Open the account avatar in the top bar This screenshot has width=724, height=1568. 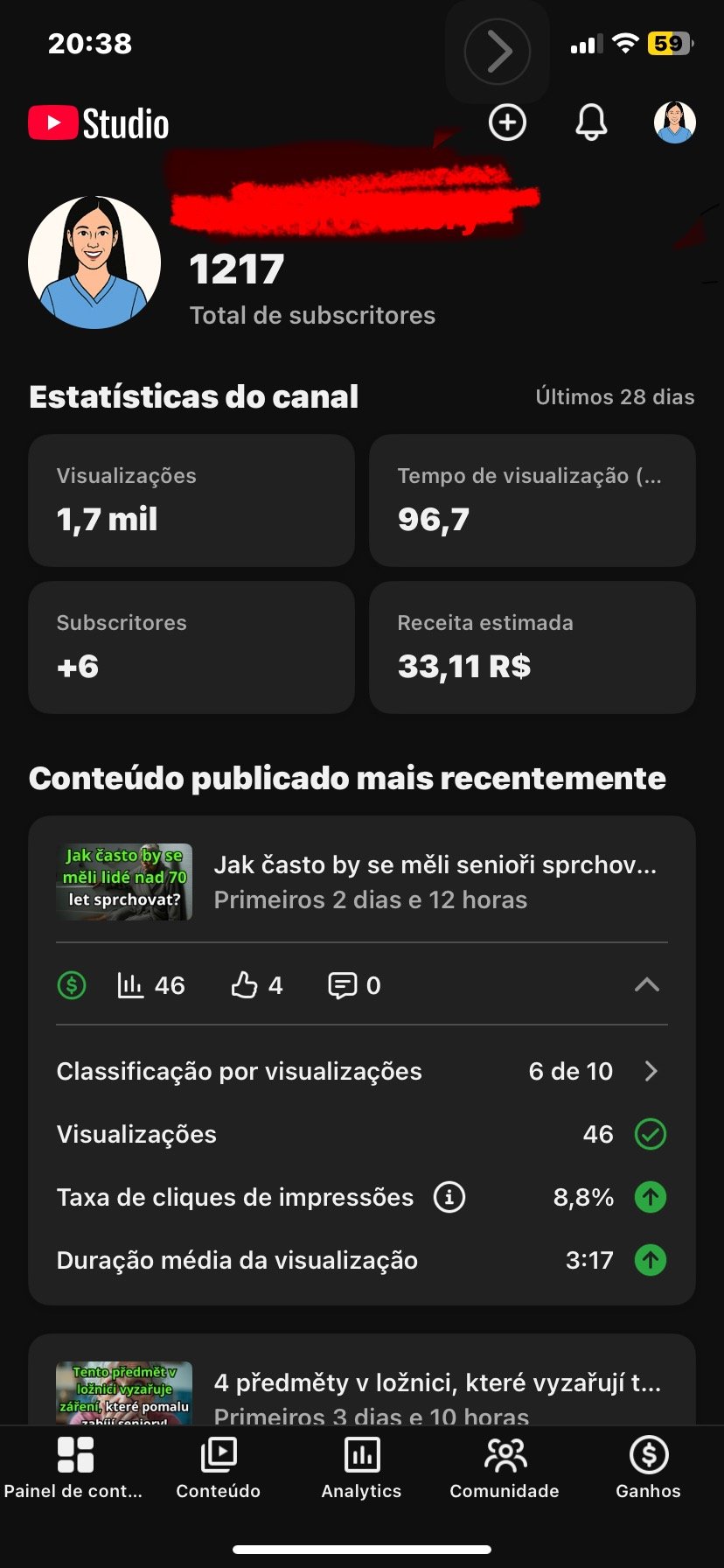click(674, 122)
